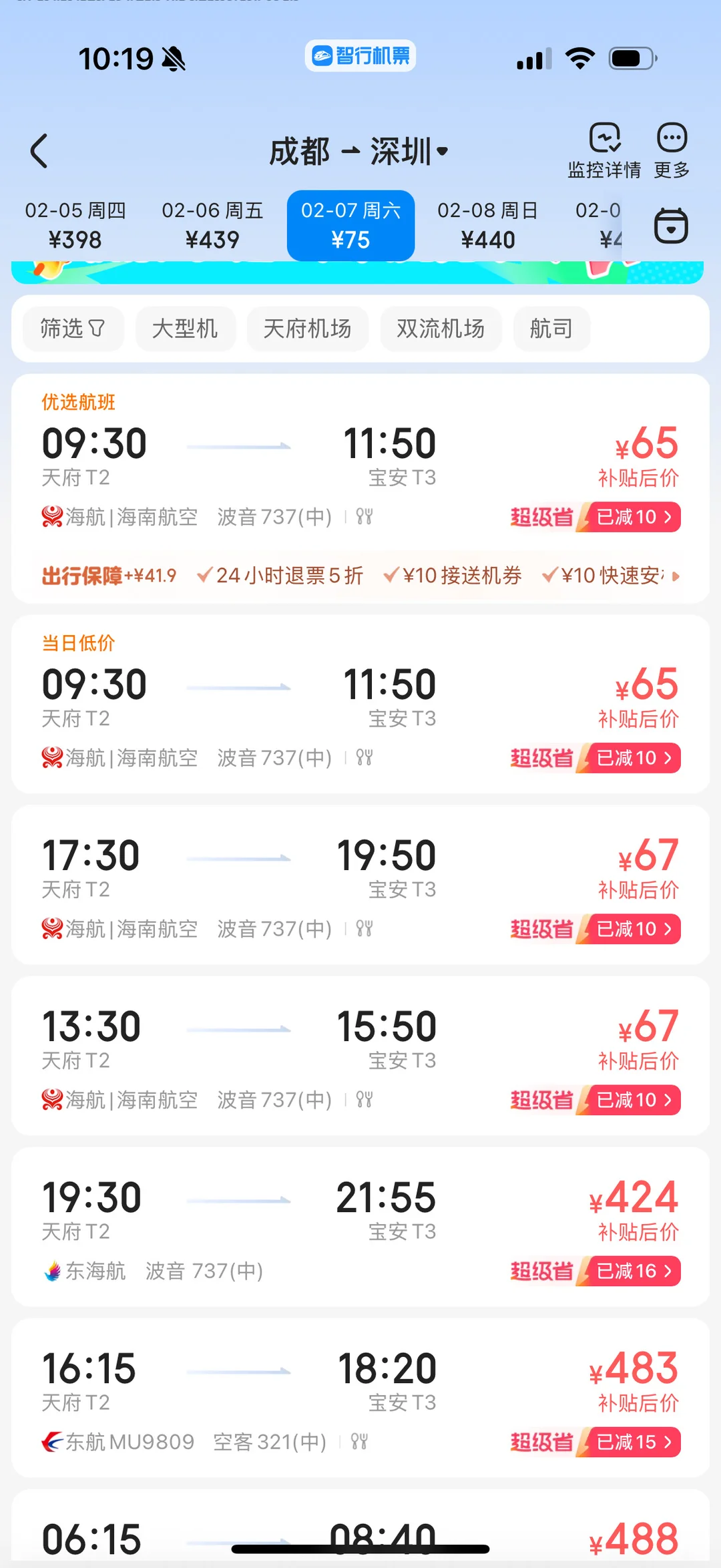721x1568 pixels.
Task: Choose 02-08 周日 as travel date
Action: (487, 225)
